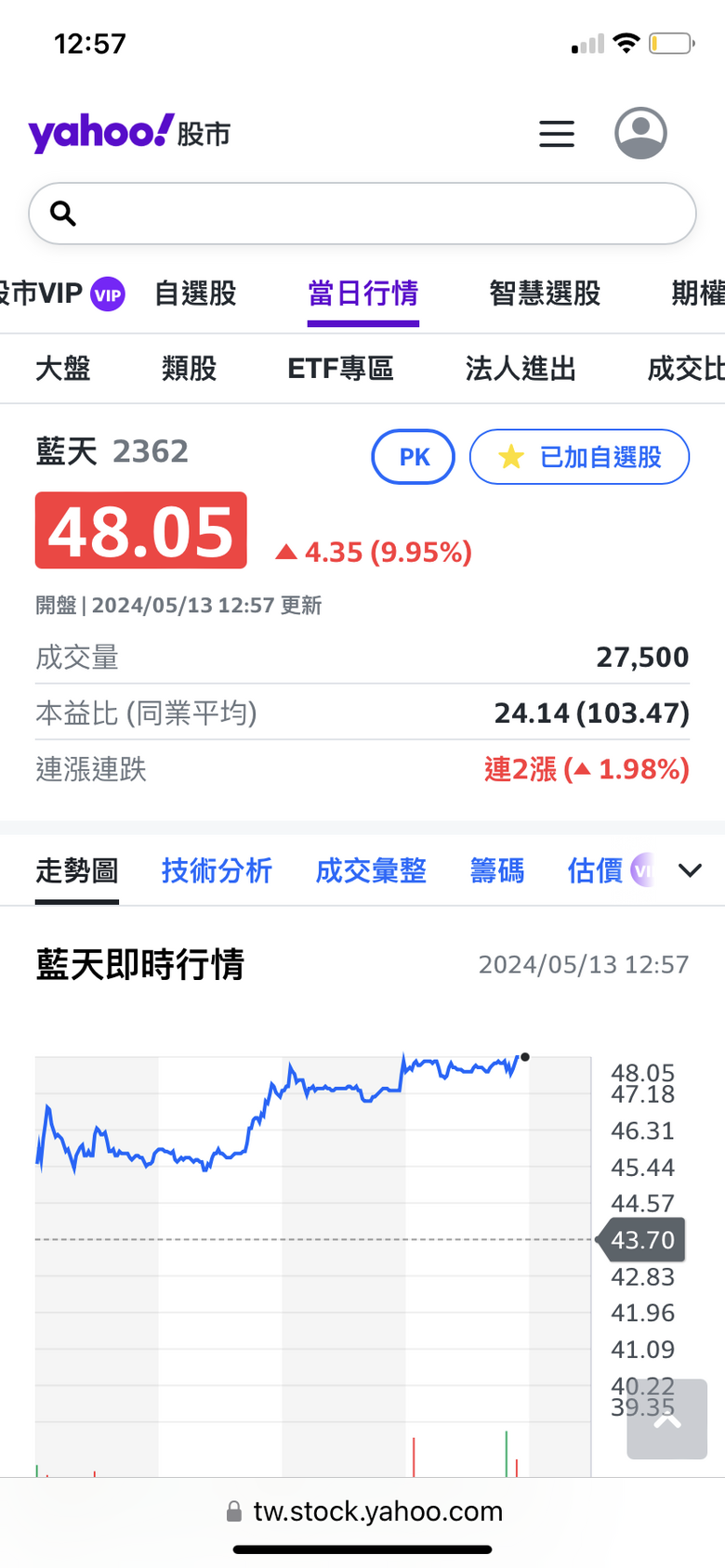Select the 走勢圖 tab
The height and width of the screenshot is (1568, 725).
(x=77, y=871)
